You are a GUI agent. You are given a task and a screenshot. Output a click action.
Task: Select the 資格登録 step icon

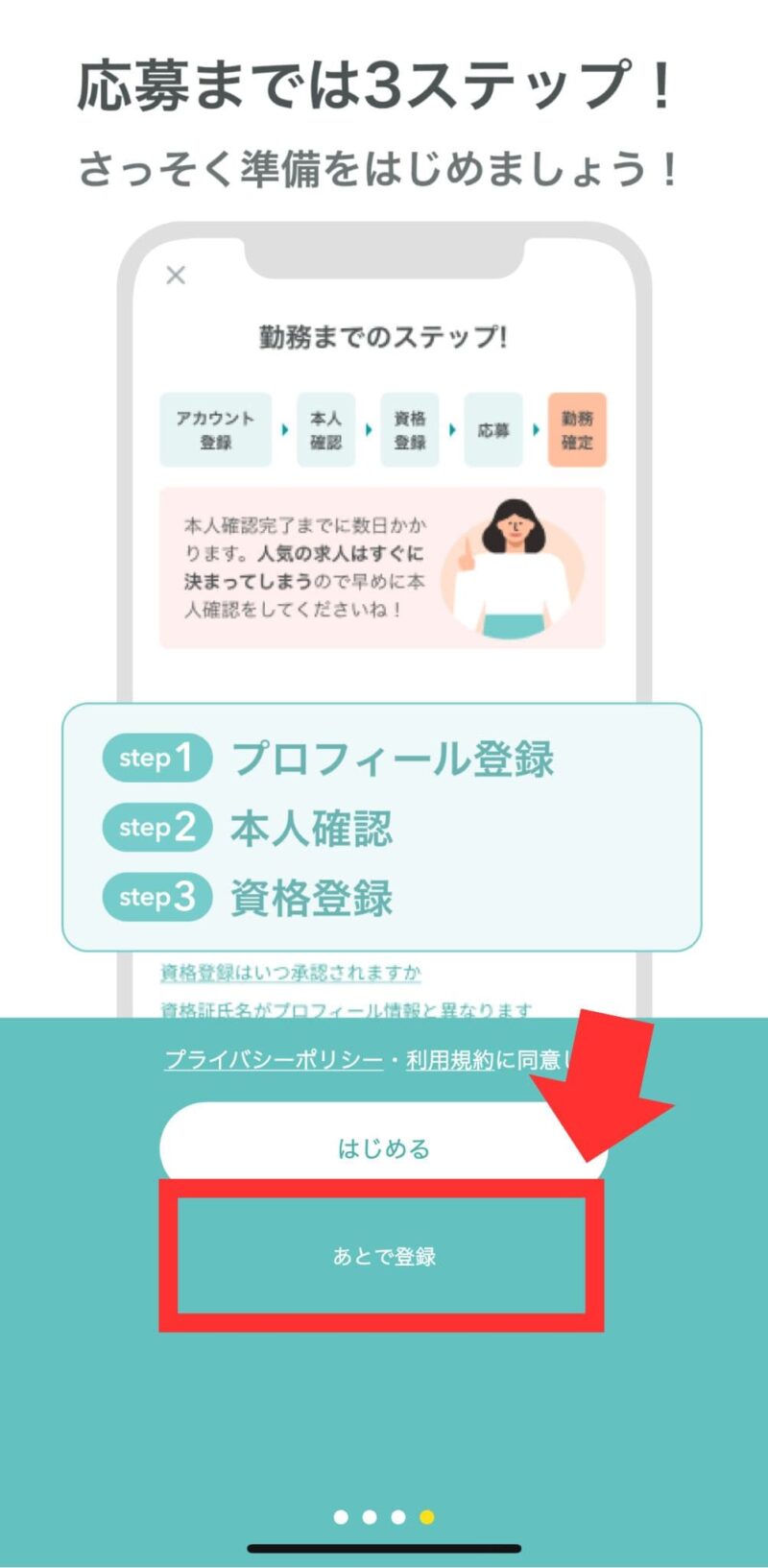click(x=409, y=428)
